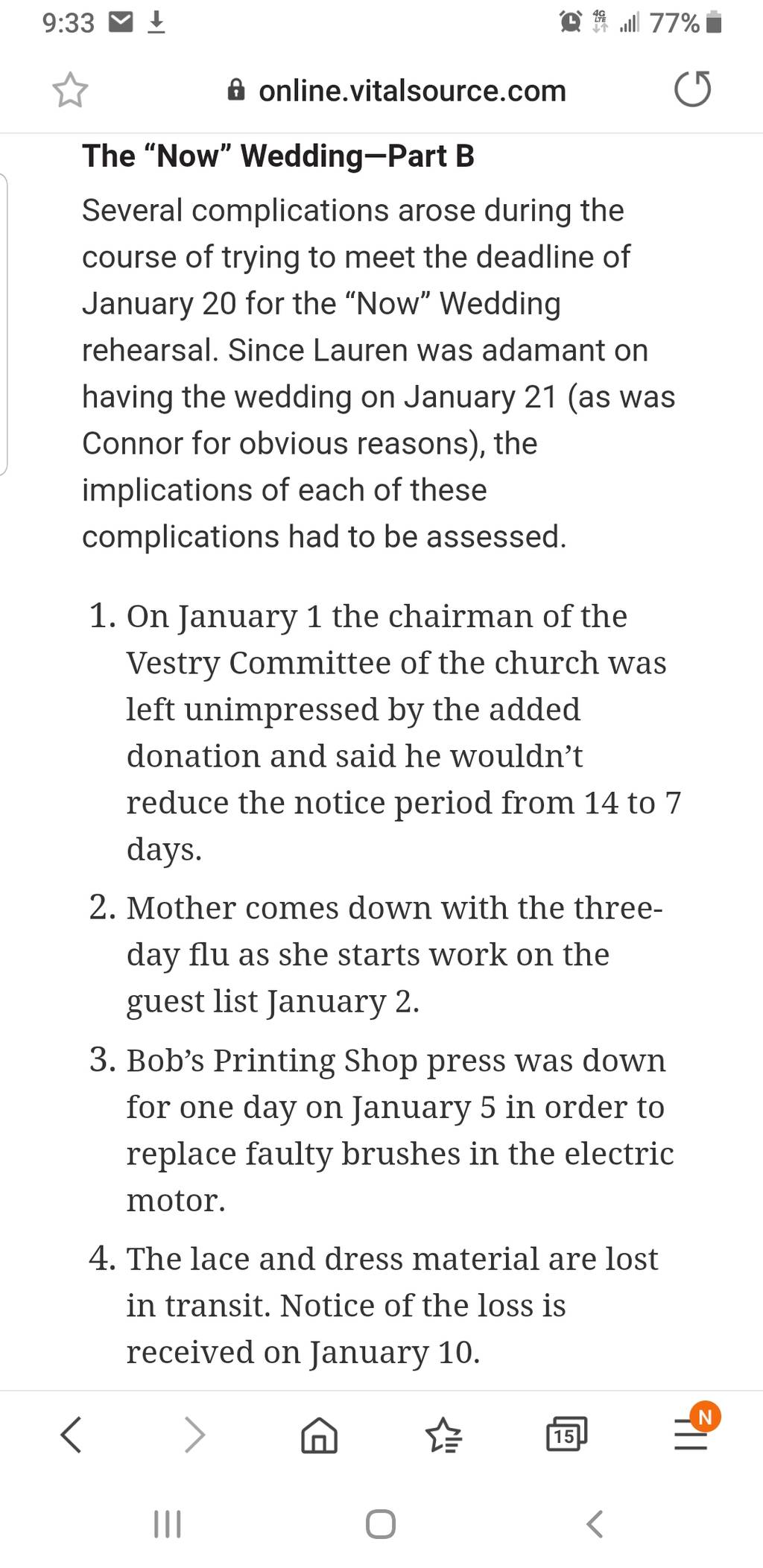
Task: Open the bookmarks list
Action: (x=443, y=1435)
